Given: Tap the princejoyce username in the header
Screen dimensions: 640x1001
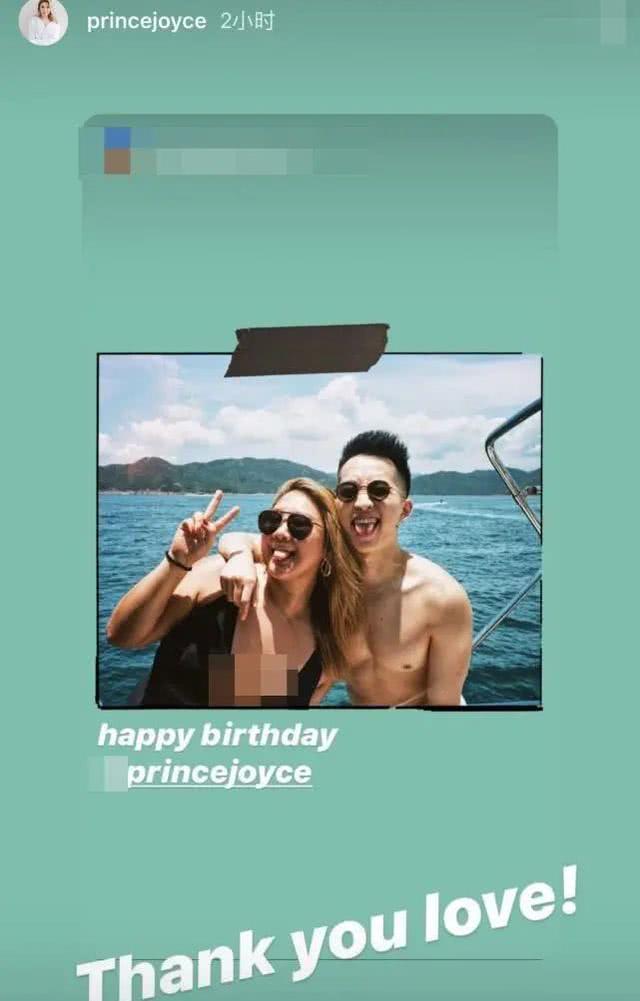Looking at the screenshot, I should pos(146,22).
